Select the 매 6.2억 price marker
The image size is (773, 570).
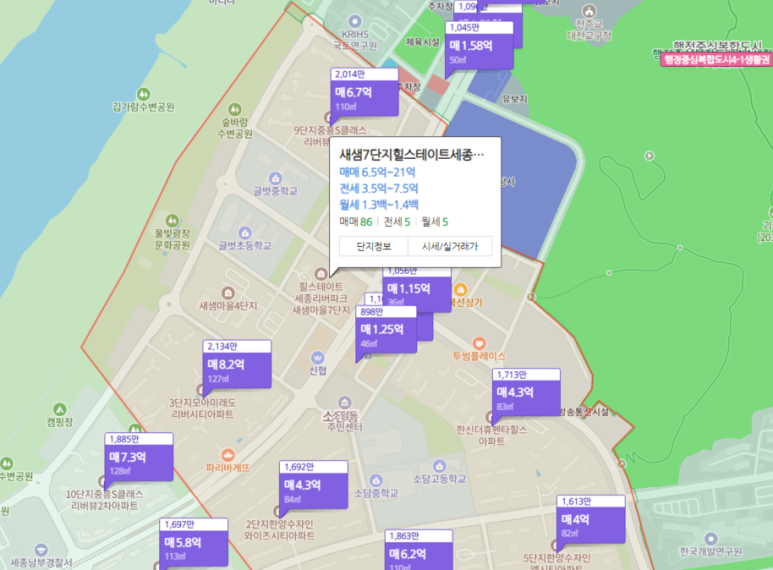418,555
